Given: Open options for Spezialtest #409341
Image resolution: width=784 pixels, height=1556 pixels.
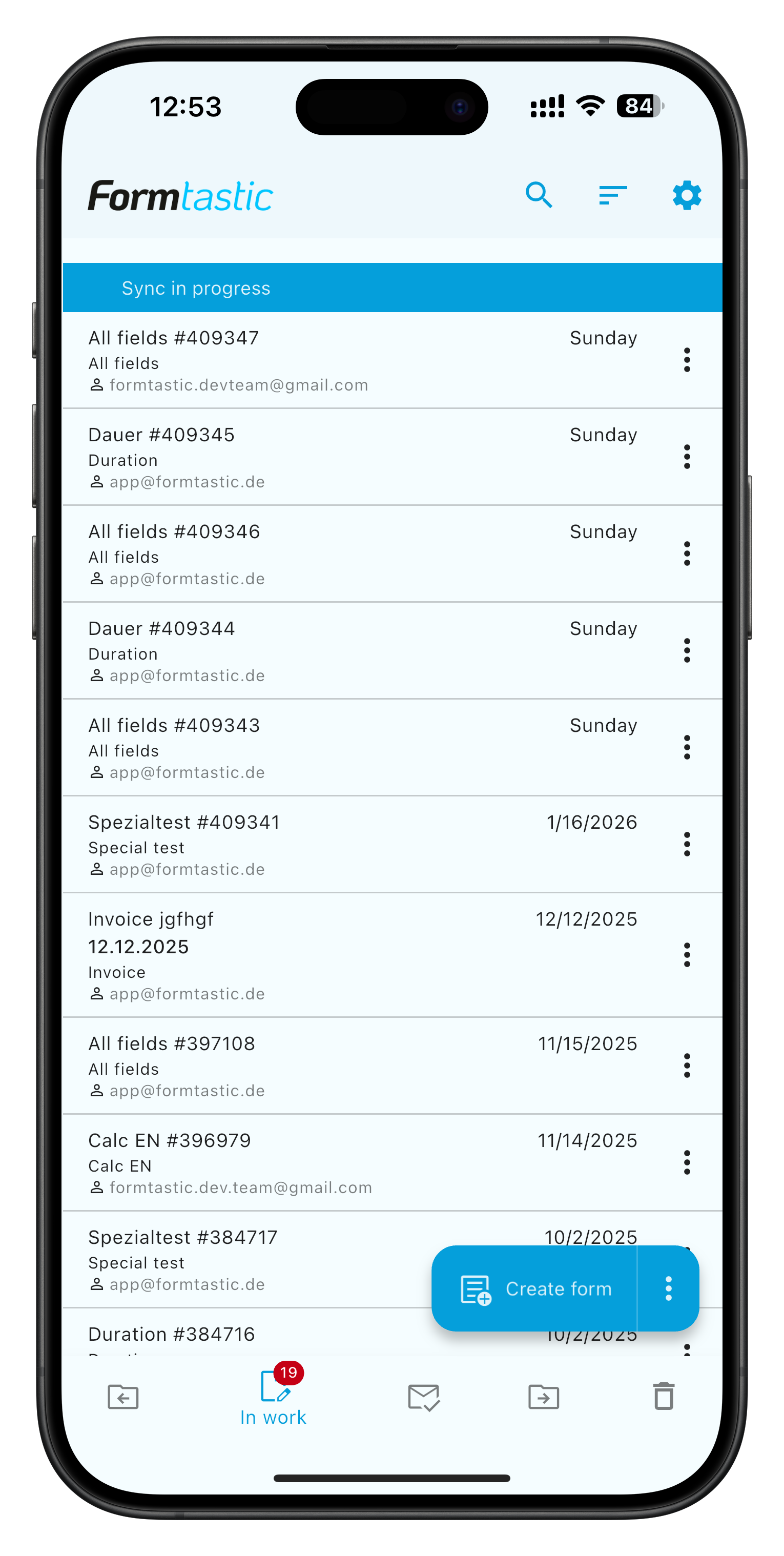Looking at the screenshot, I should [x=687, y=845].
